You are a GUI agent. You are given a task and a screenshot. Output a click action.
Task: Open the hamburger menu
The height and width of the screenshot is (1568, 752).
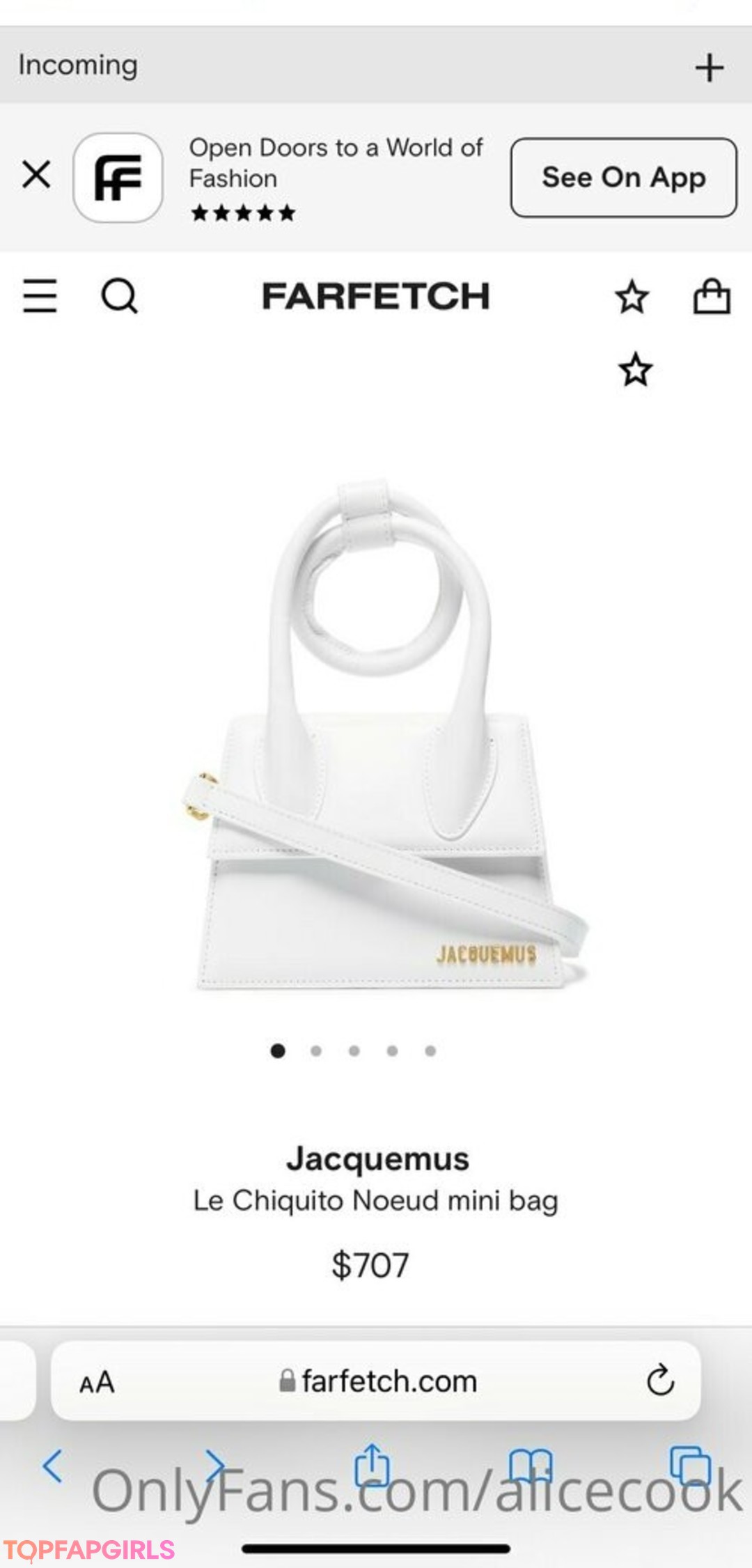click(40, 296)
